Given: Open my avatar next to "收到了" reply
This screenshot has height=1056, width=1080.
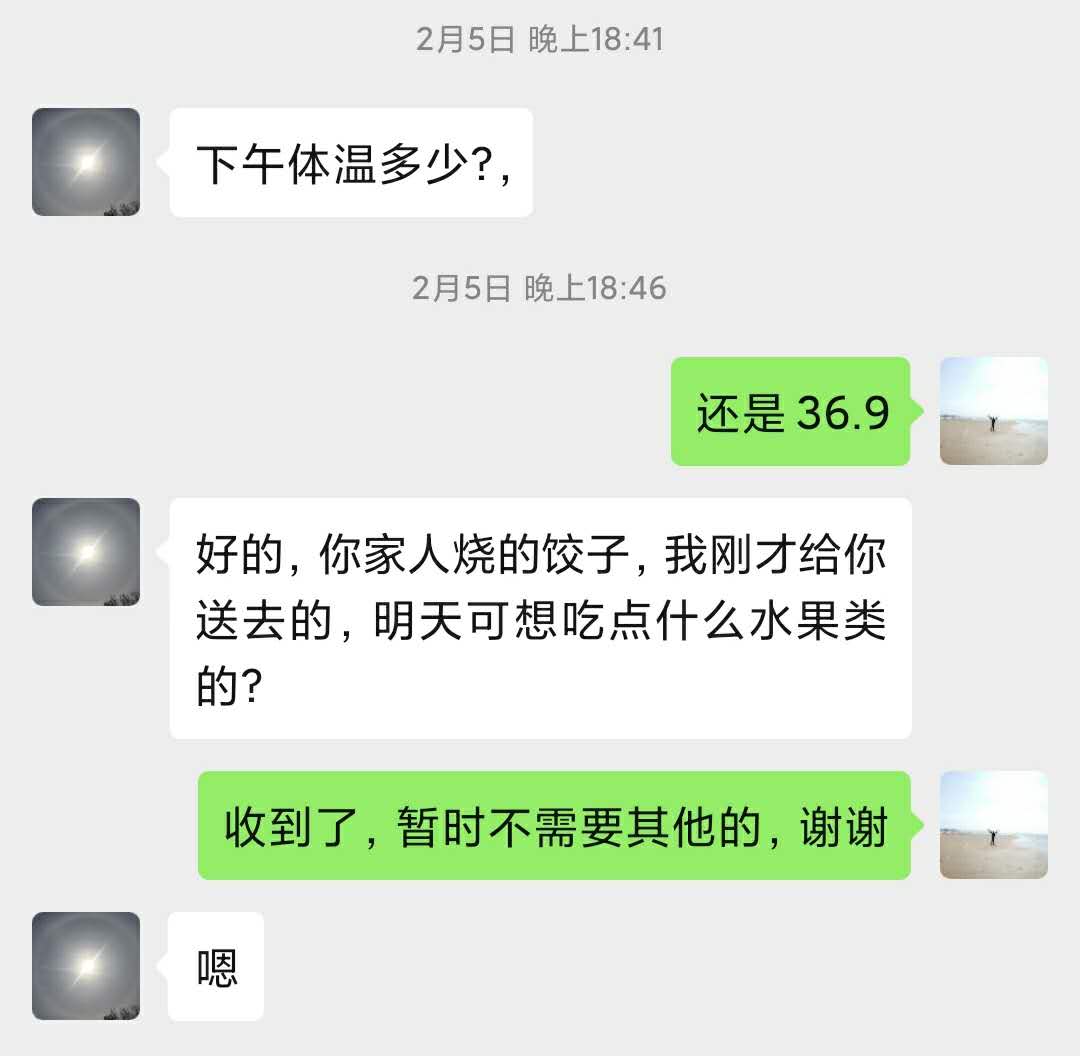Looking at the screenshot, I should tap(993, 825).
